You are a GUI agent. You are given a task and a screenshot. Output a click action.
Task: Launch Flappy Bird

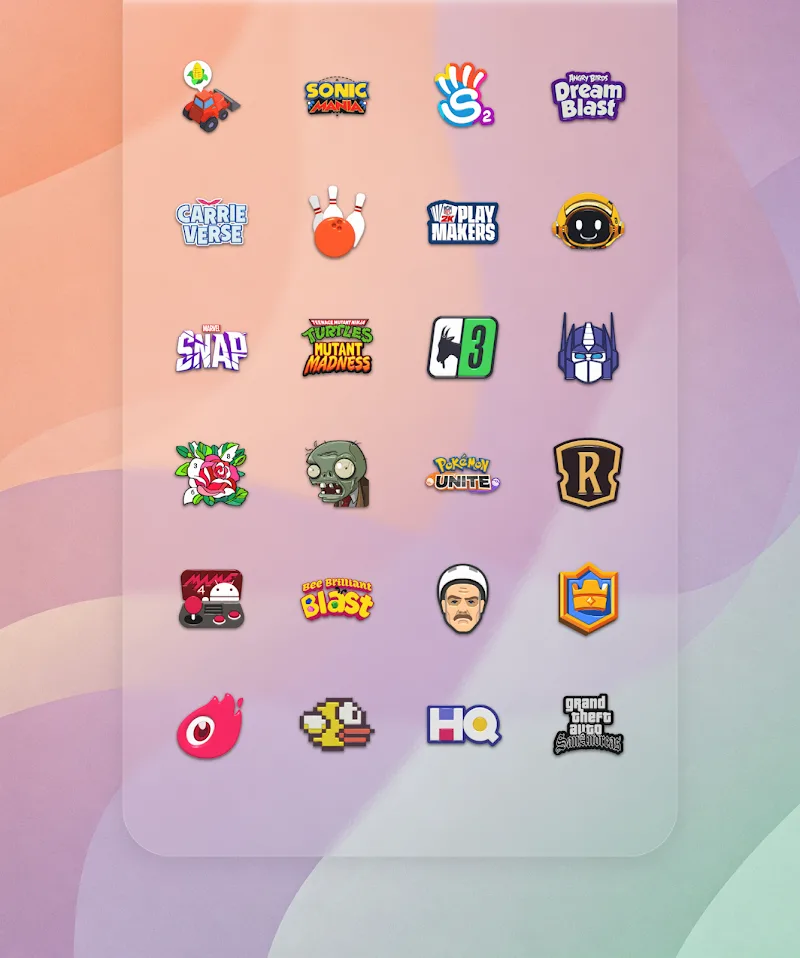tap(337, 725)
